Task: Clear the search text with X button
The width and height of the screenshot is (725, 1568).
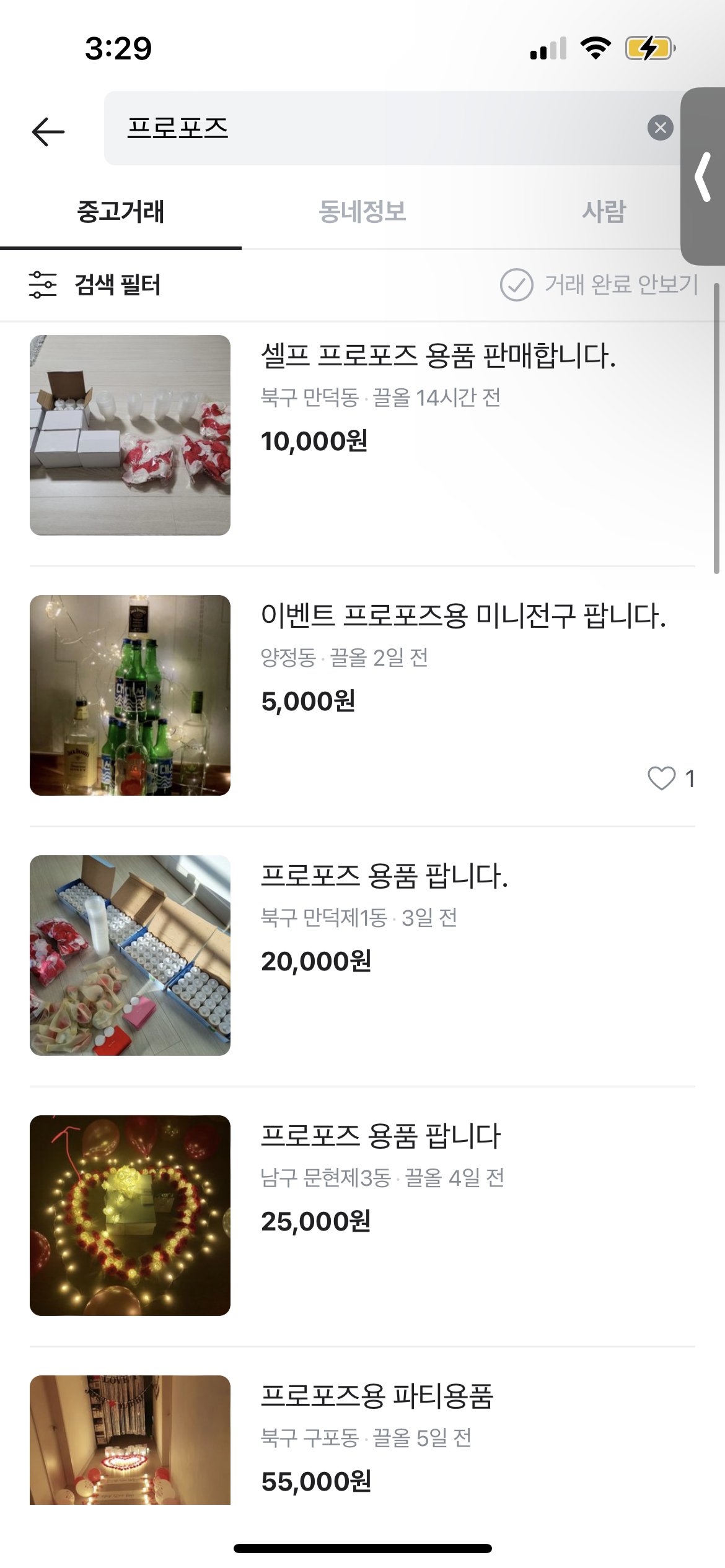Action: coord(660,128)
